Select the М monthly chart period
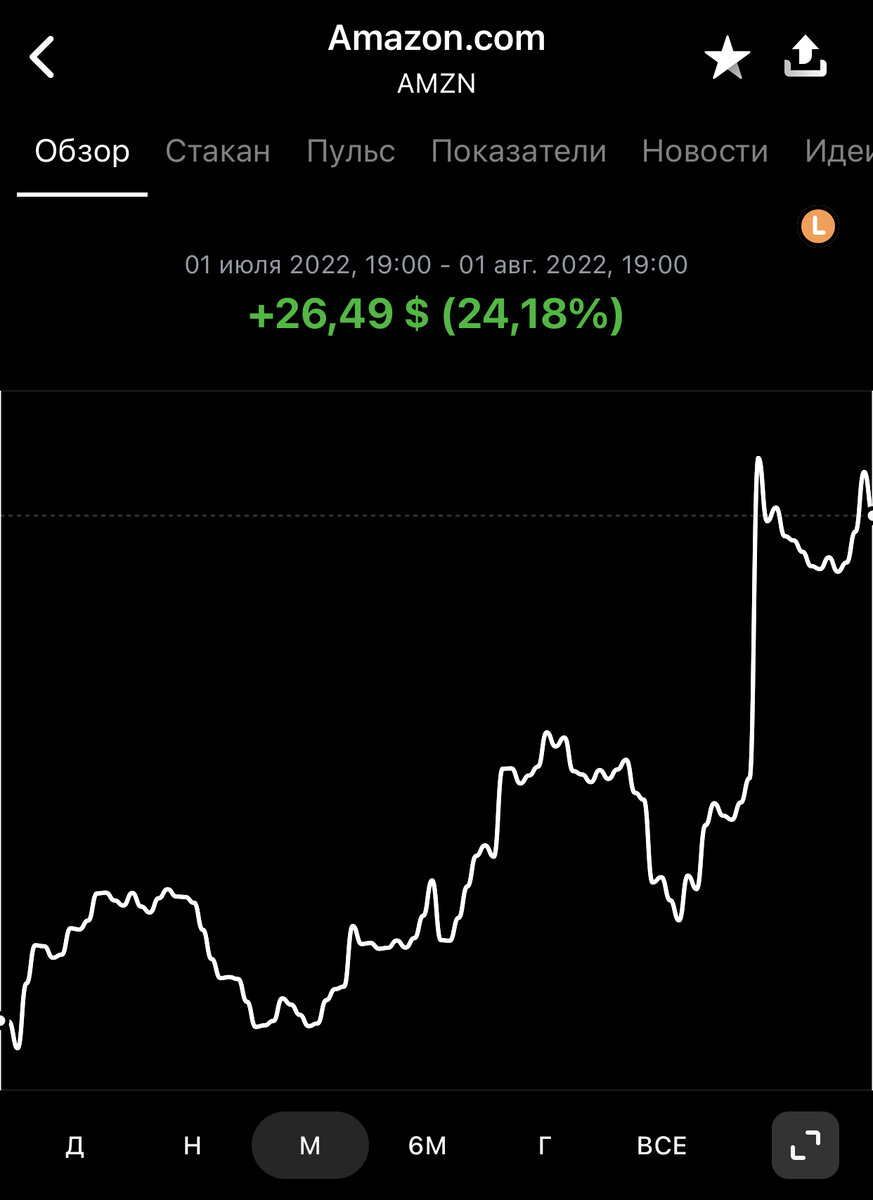This screenshot has width=873, height=1200. (310, 1146)
